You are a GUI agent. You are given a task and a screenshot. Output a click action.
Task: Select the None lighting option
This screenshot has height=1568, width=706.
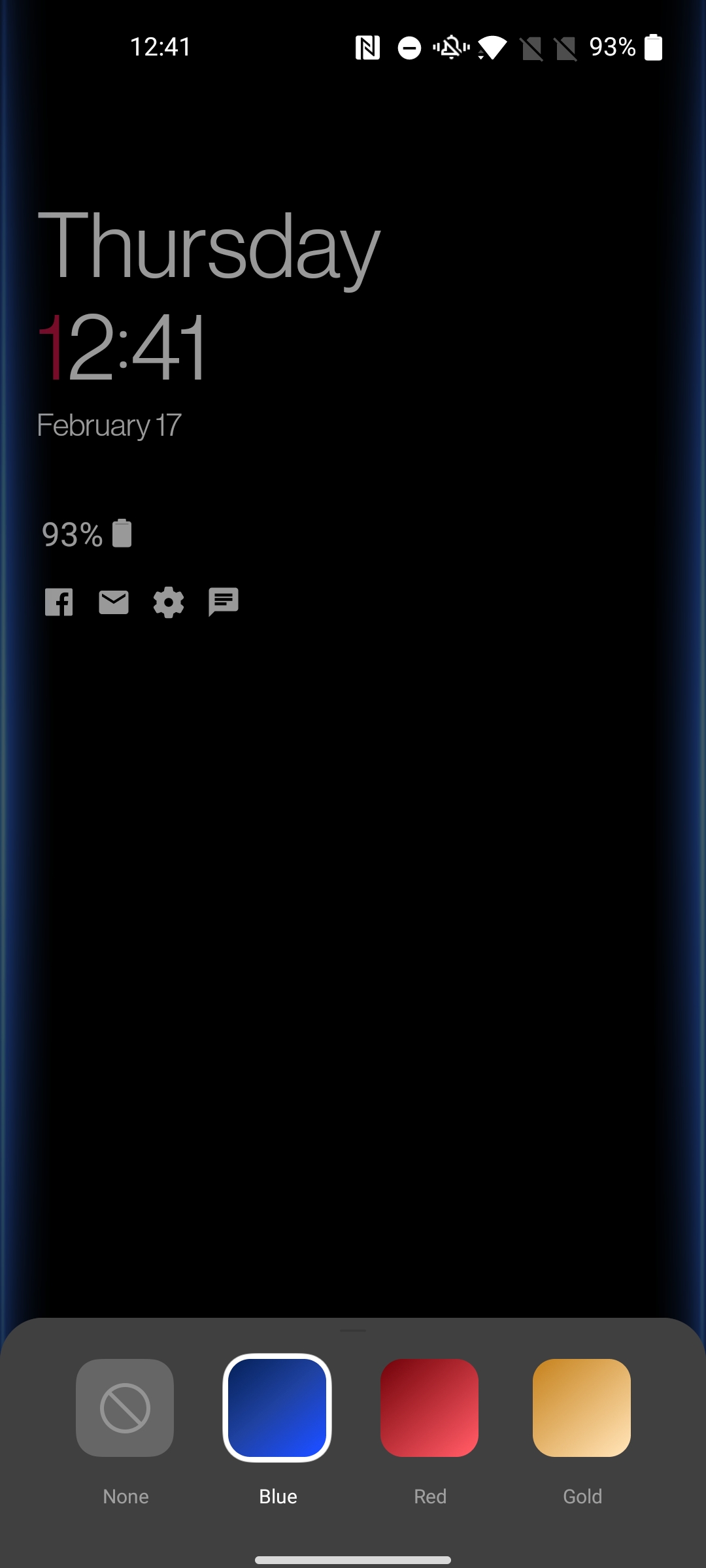tap(125, 1407)
